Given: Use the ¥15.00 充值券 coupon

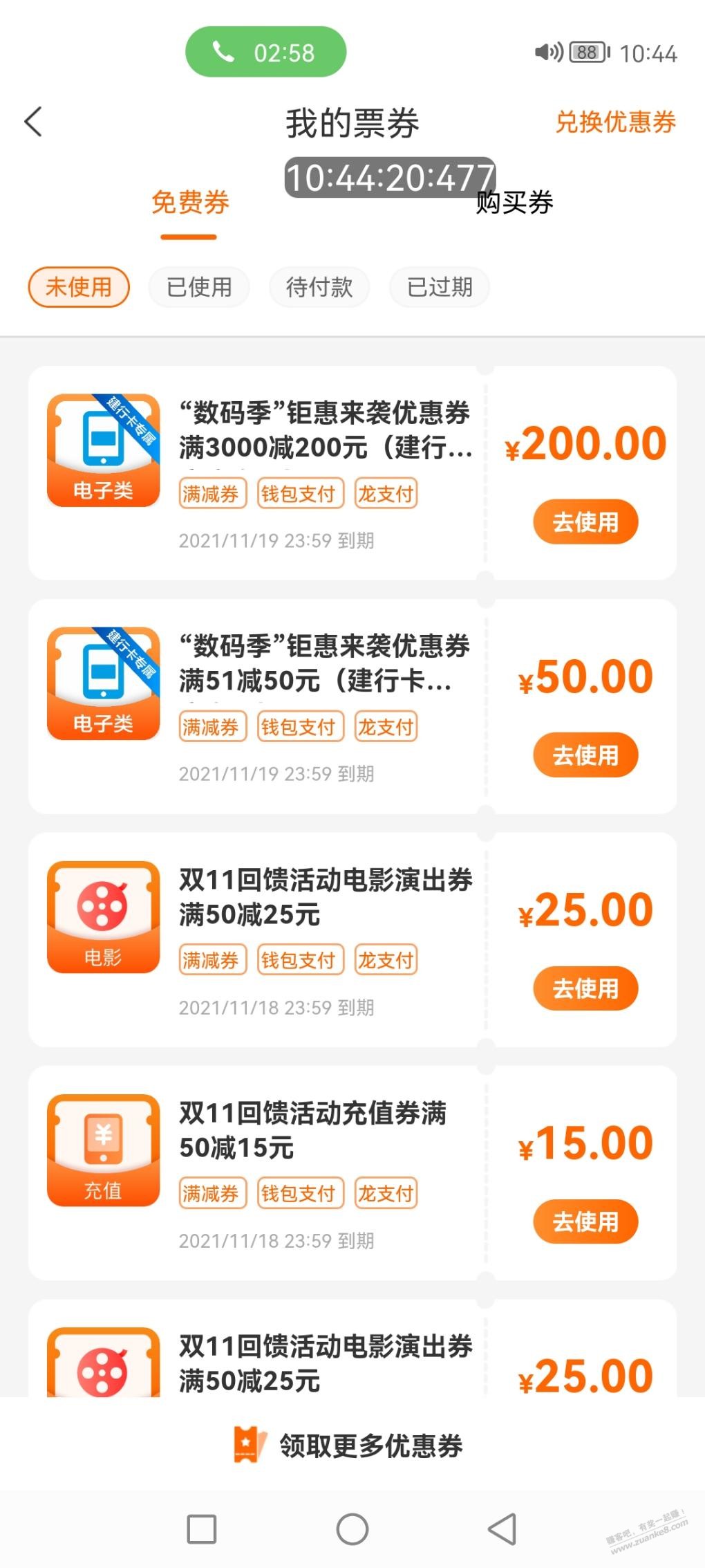Looking at the screenshot, I should coord(585,1221).
